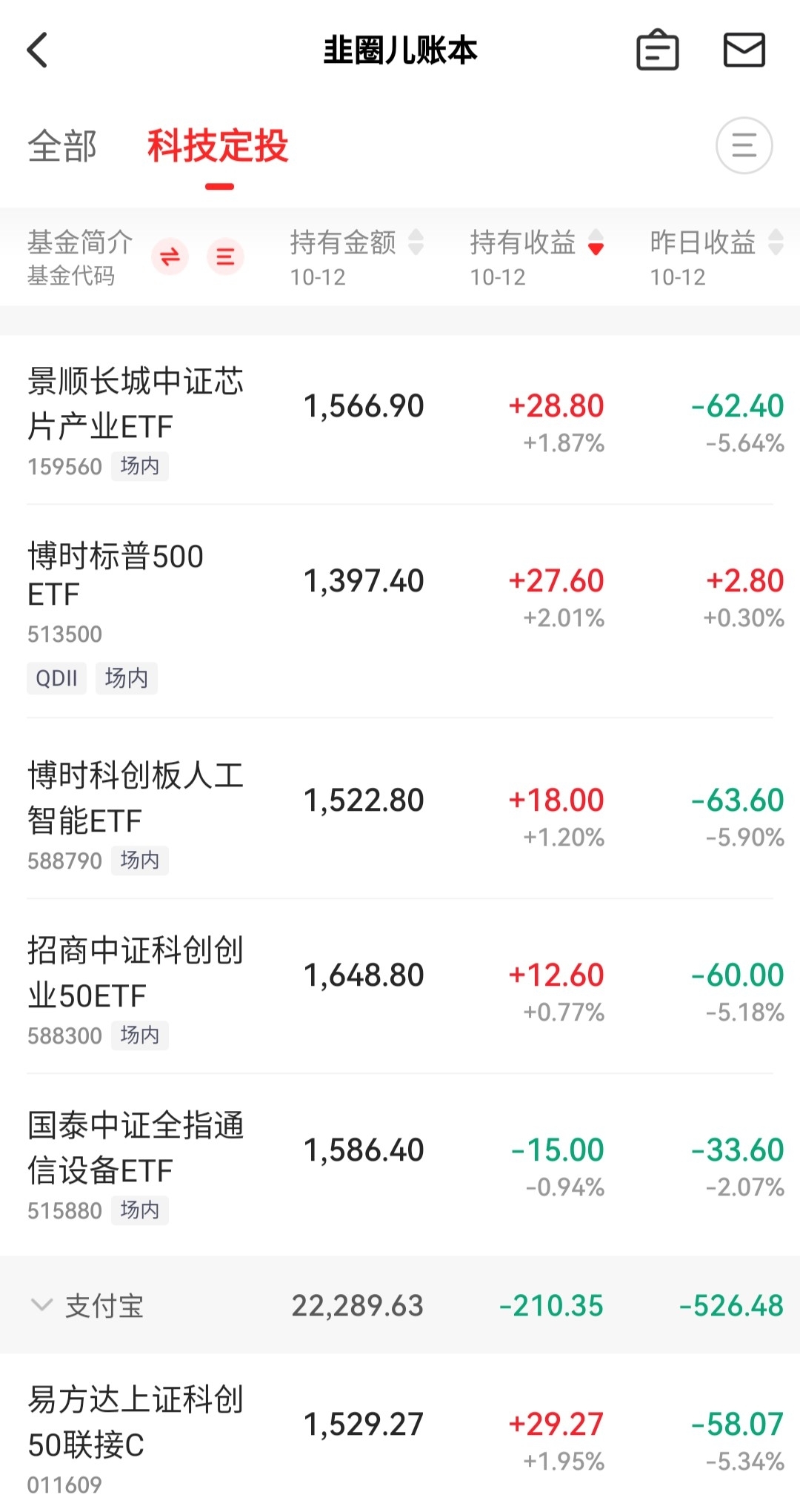
Task: View 国泰中证全指通信设备ETF details
Action: 136,1149
